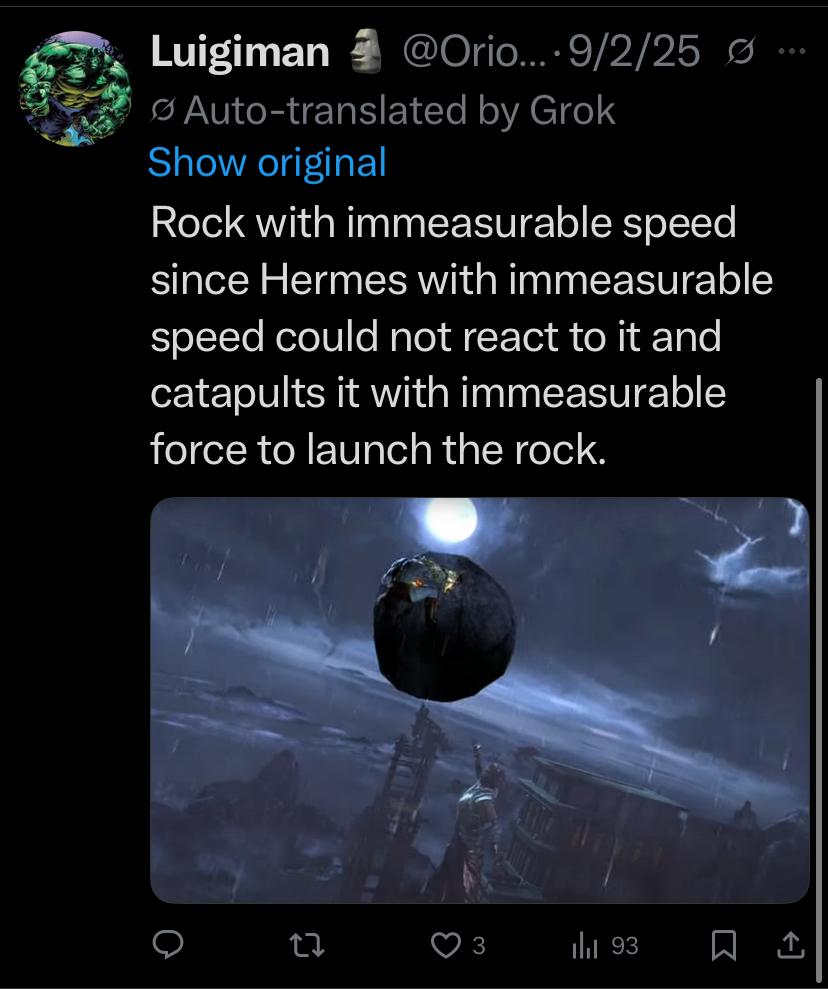Open the Grok icon beside the date
Image resolution: width=828 pixels, height=989 pixels.
point(744,52)
